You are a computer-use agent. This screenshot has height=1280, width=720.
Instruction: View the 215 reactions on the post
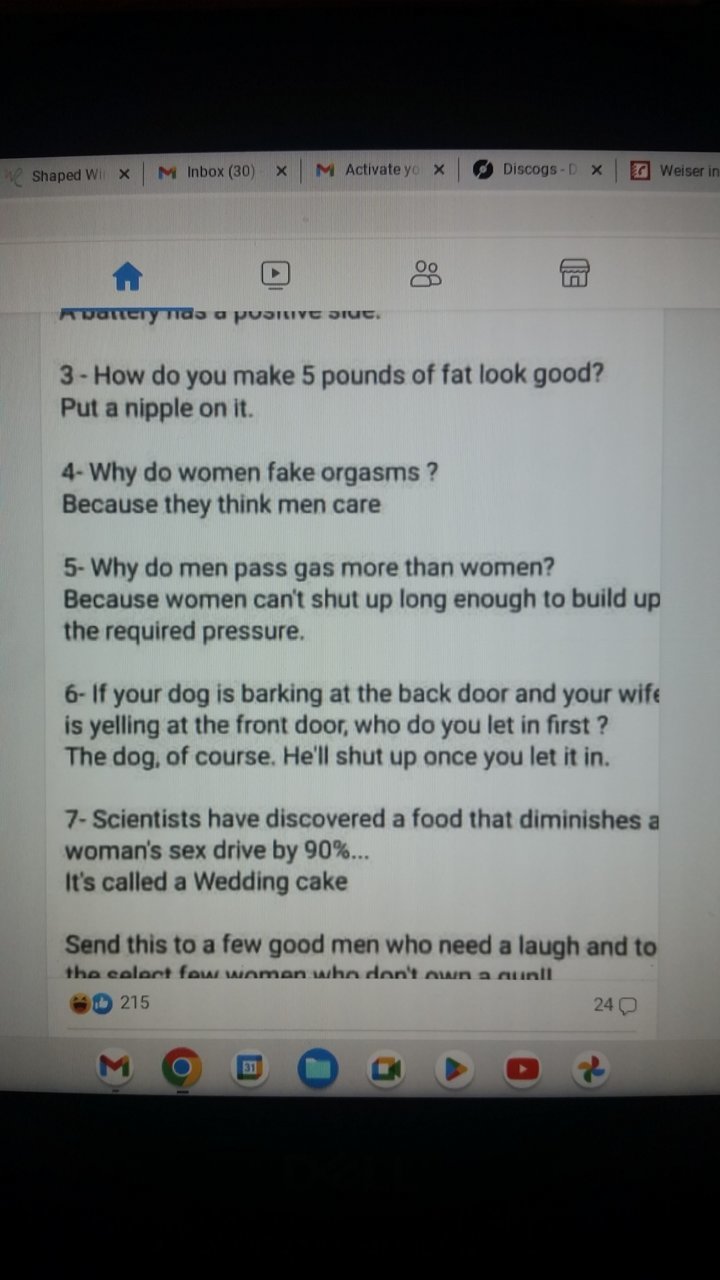pyautogui.click(x=110, y=1002)
